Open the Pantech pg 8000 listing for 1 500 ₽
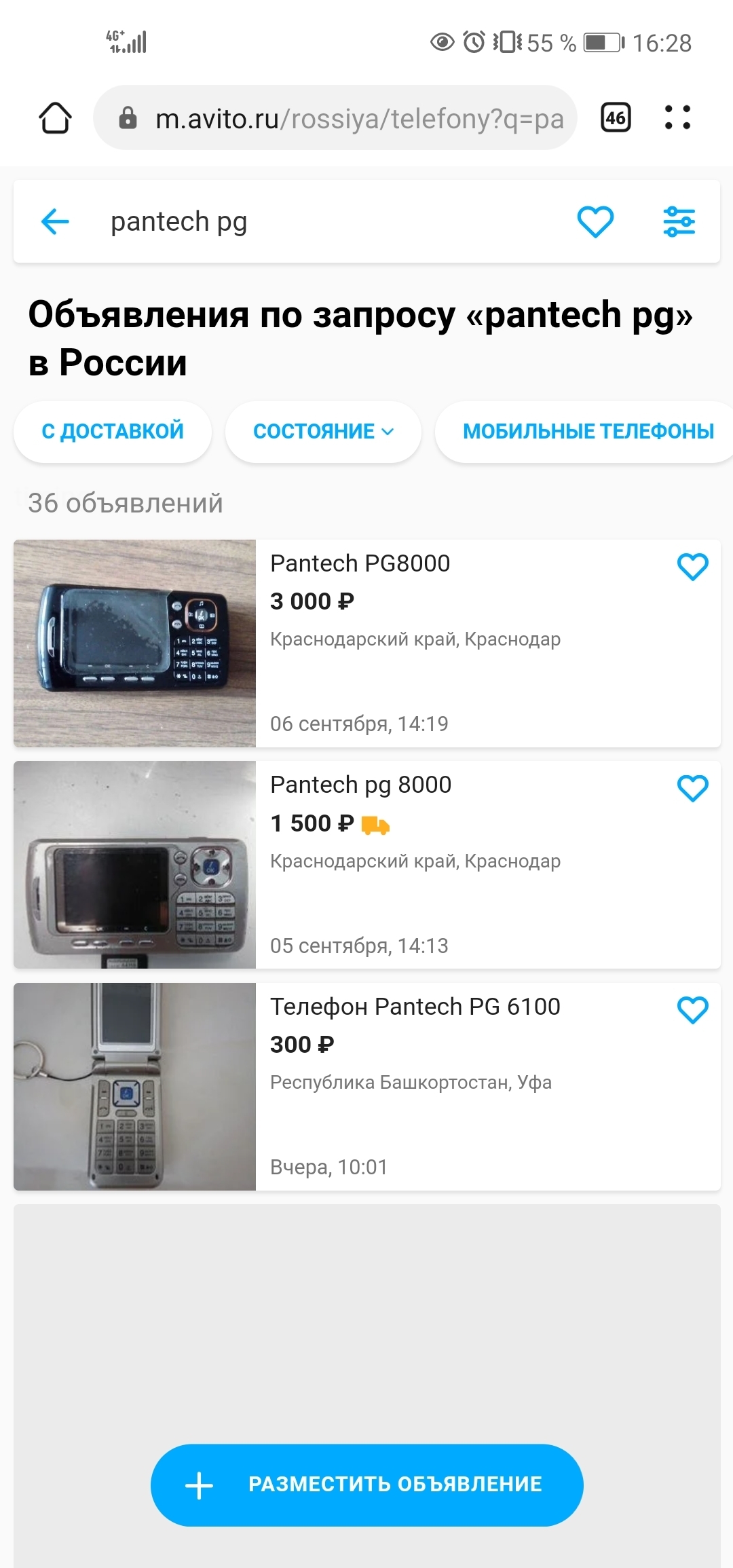 click(x=360, y=785)
